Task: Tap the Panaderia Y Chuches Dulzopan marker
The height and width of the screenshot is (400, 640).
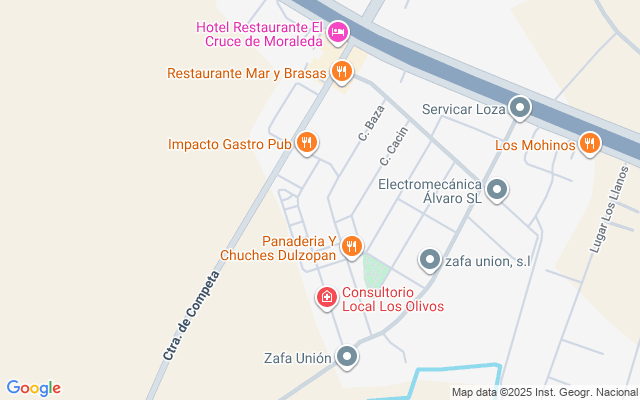Action: click(351, 245)
